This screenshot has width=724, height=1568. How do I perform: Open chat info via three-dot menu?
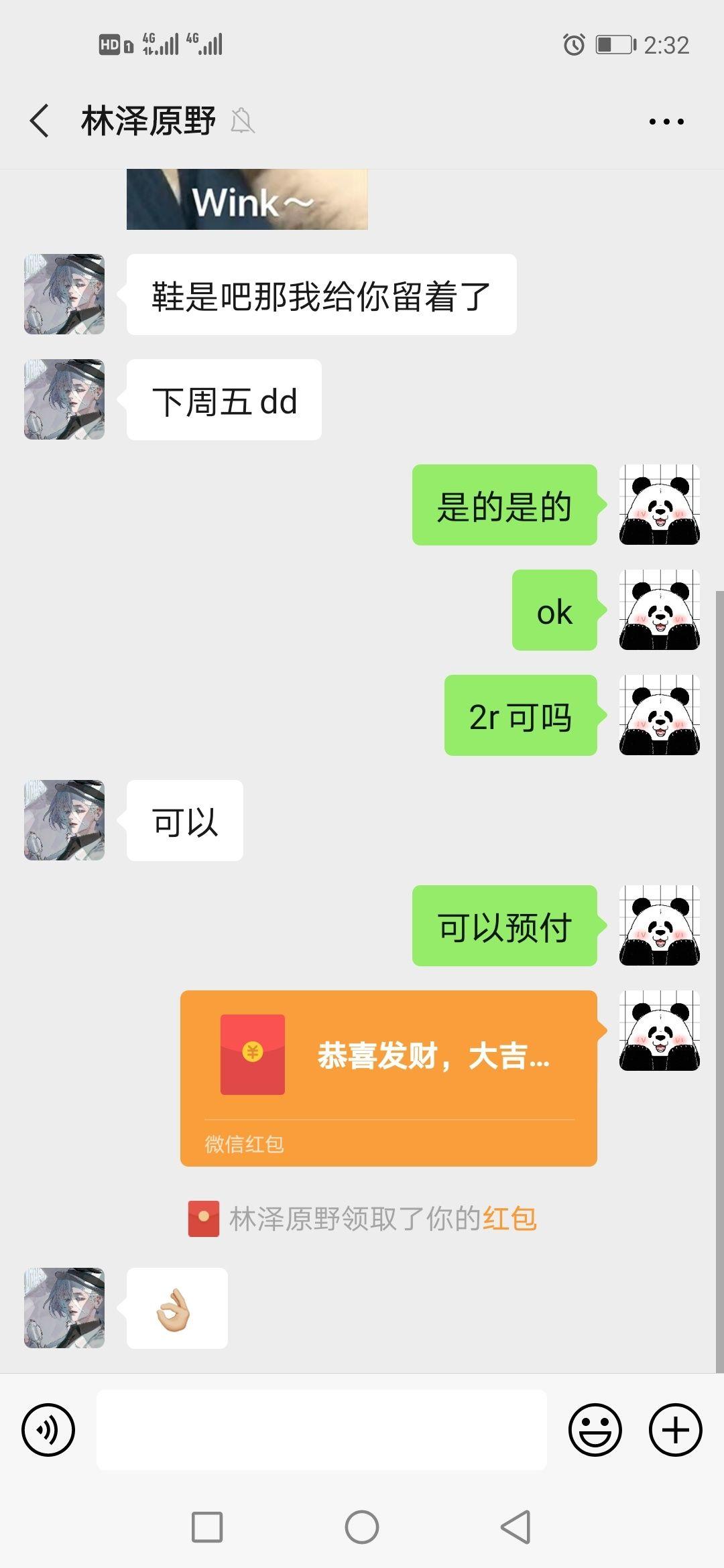pos(666,121)
